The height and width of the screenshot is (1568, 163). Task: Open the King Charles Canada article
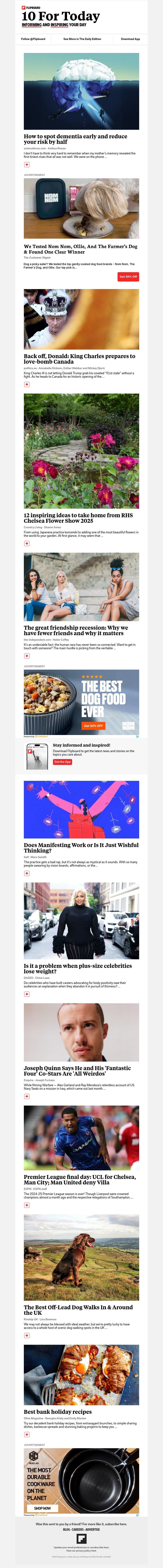[79, 359]
